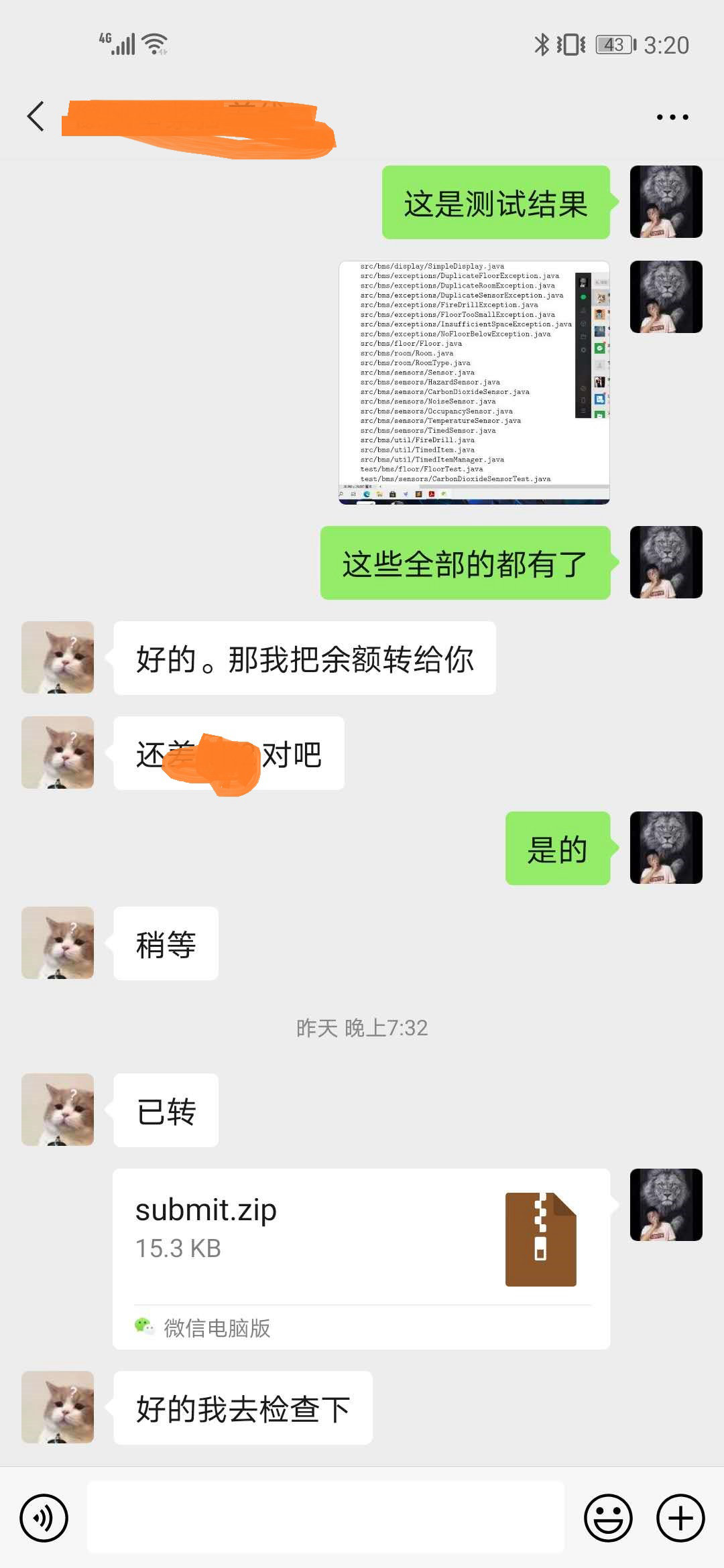Open the code listing screenshot image
The height and width of the screenshot is (1568, 724).
pyautogui.click(x=474, y=382)
